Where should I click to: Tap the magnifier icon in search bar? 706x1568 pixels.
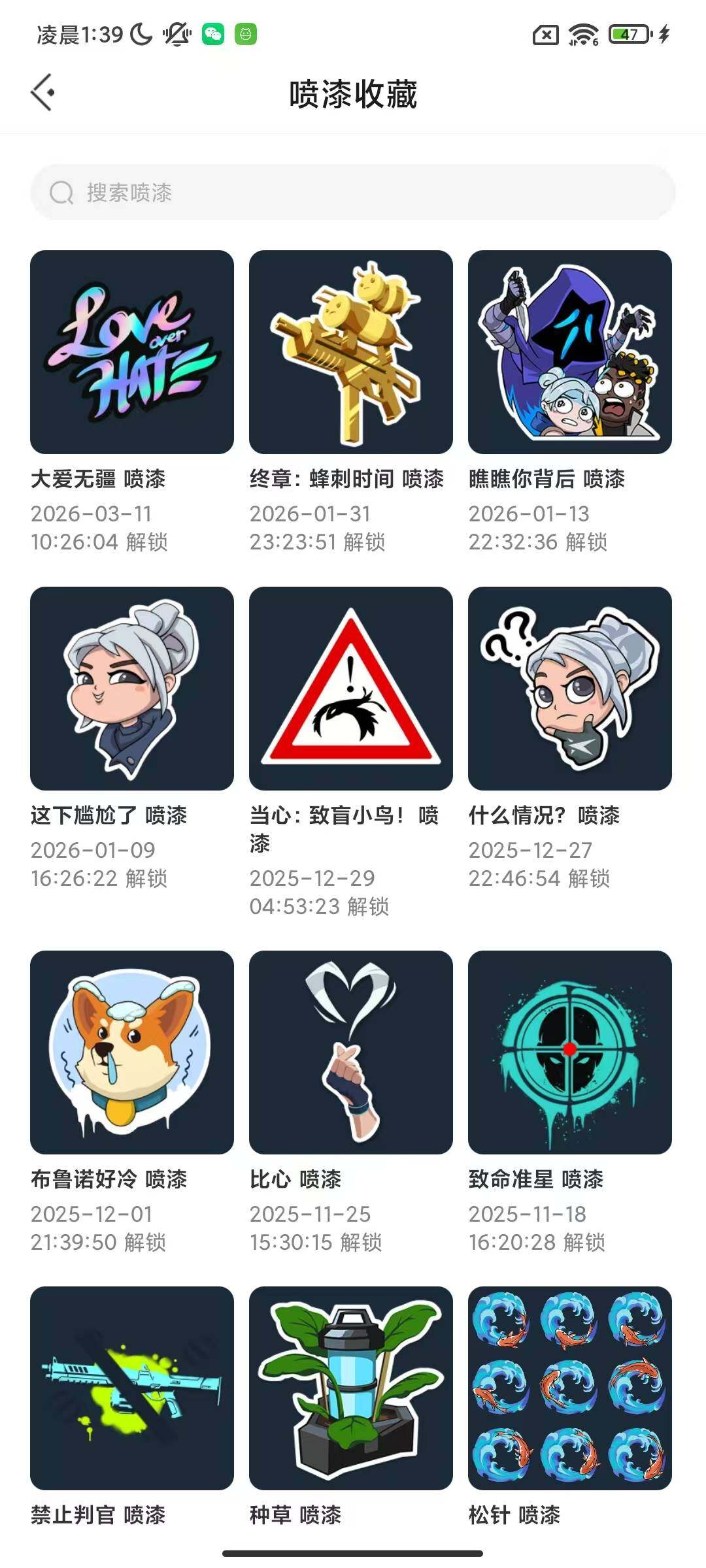[62, 193]
